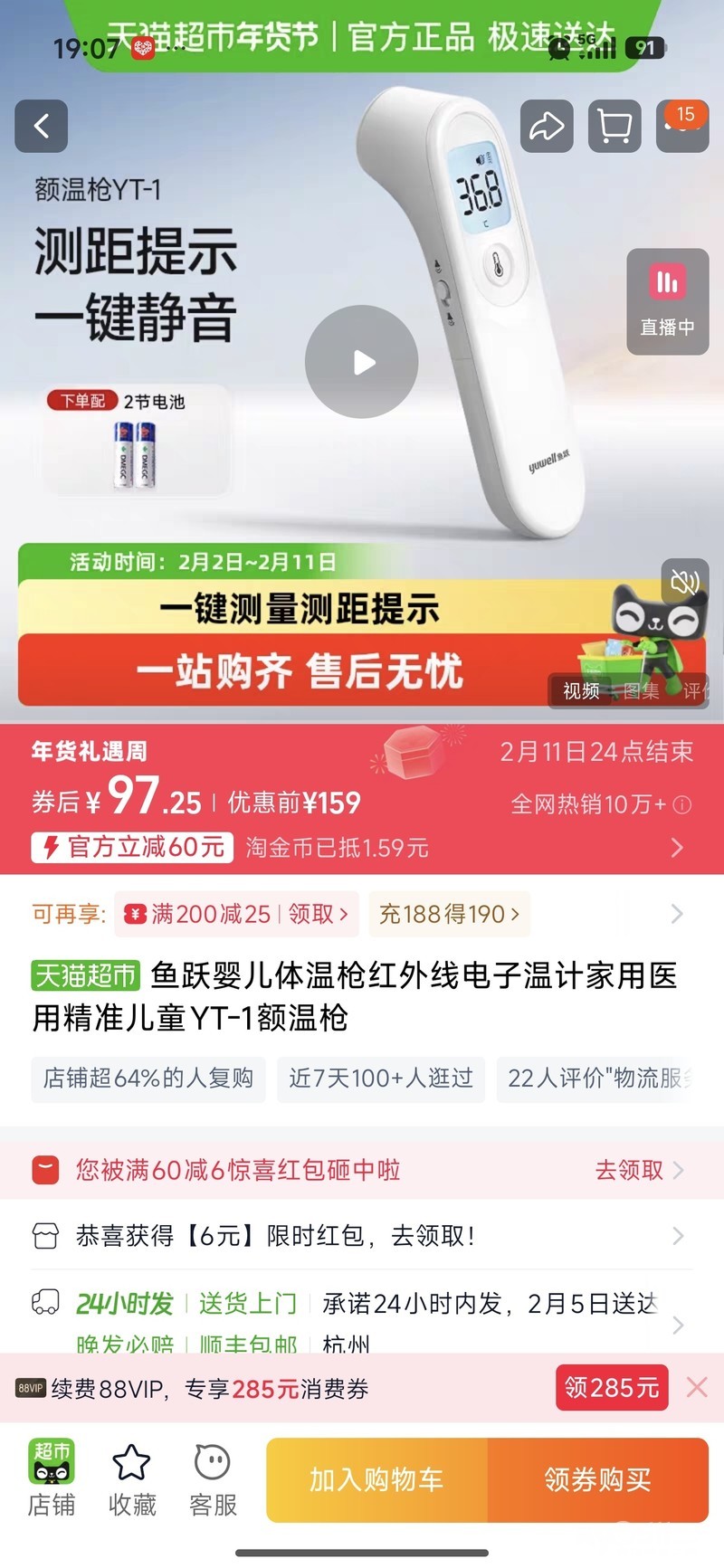Open the 店铺超64%的人复购 tag

148,1079
